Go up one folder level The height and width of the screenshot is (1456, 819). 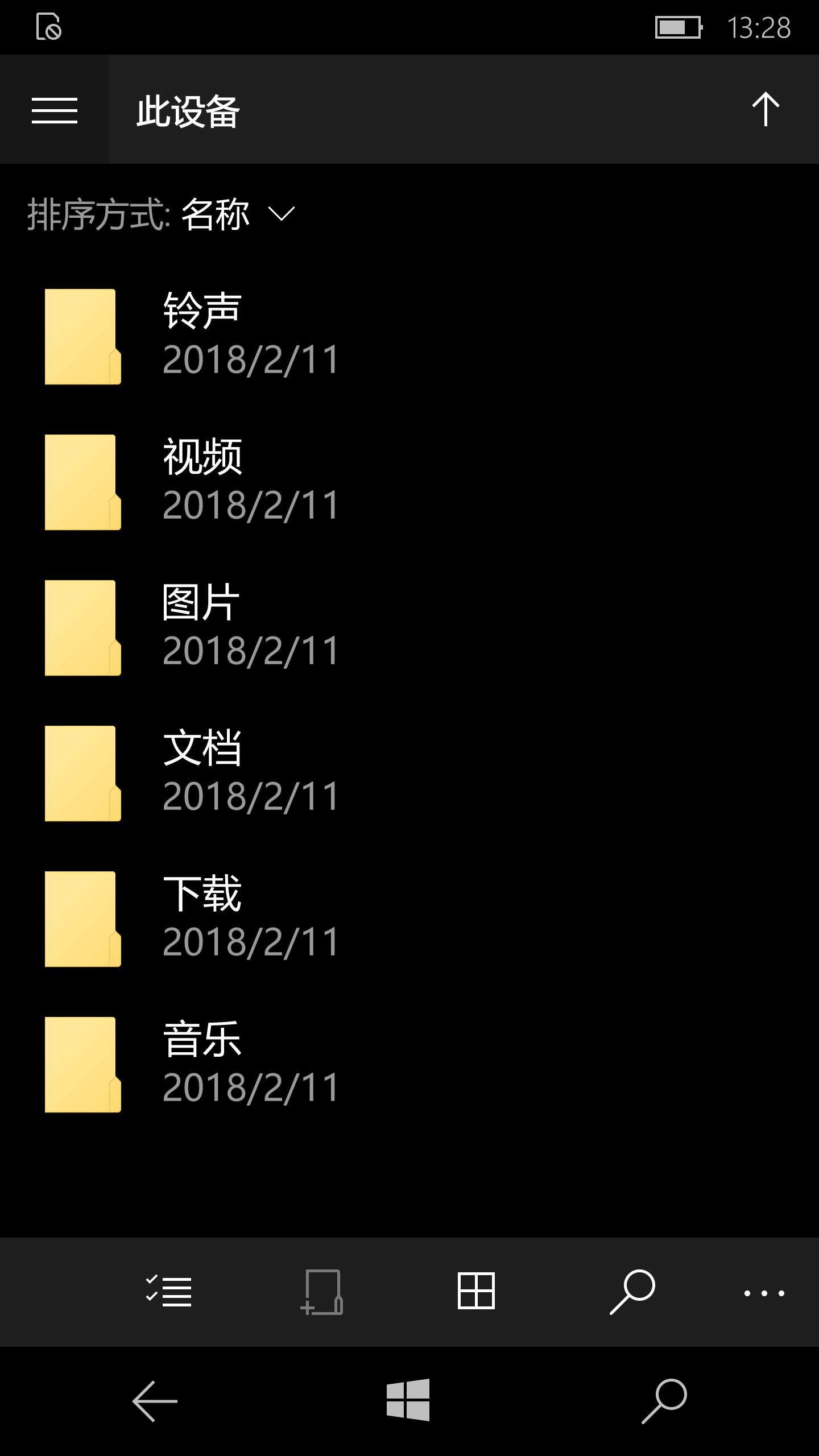click(x=766, y=109)
